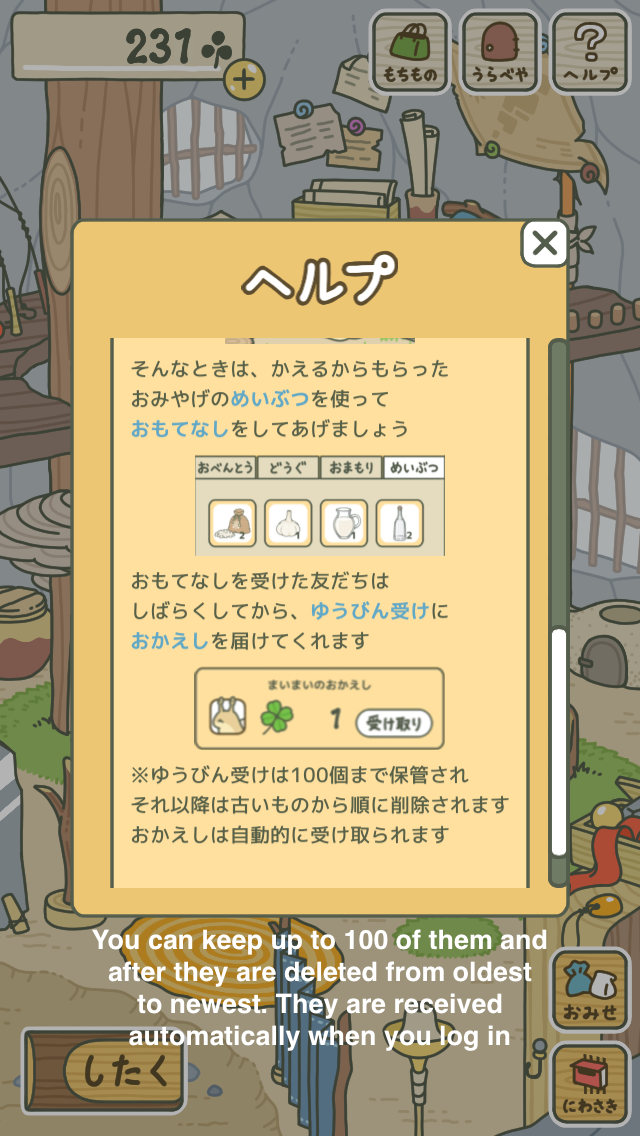Open the もちもの bag
640x1136 pixels.
(x=410, y=51)
